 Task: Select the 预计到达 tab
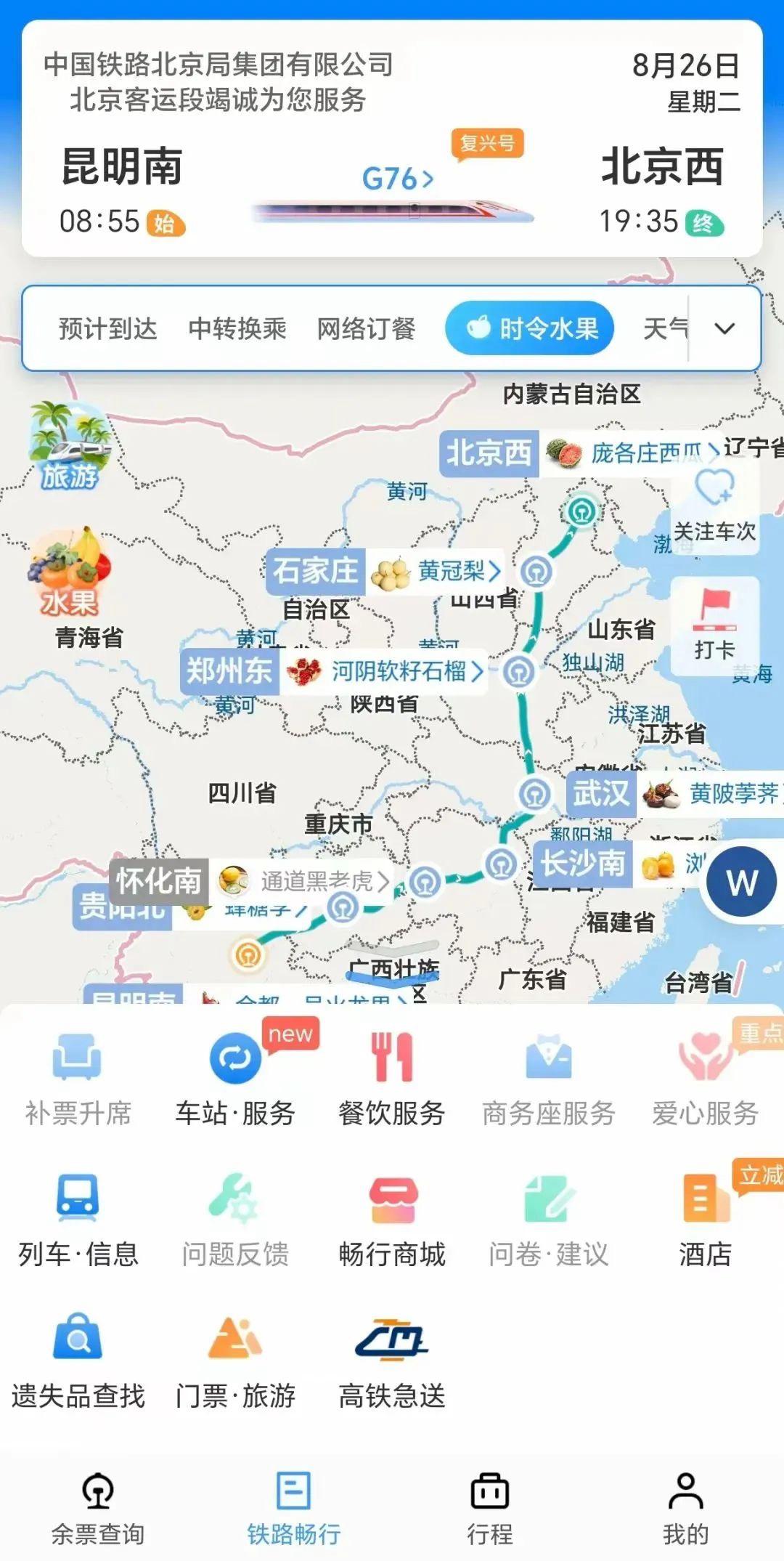pos(107,328)
